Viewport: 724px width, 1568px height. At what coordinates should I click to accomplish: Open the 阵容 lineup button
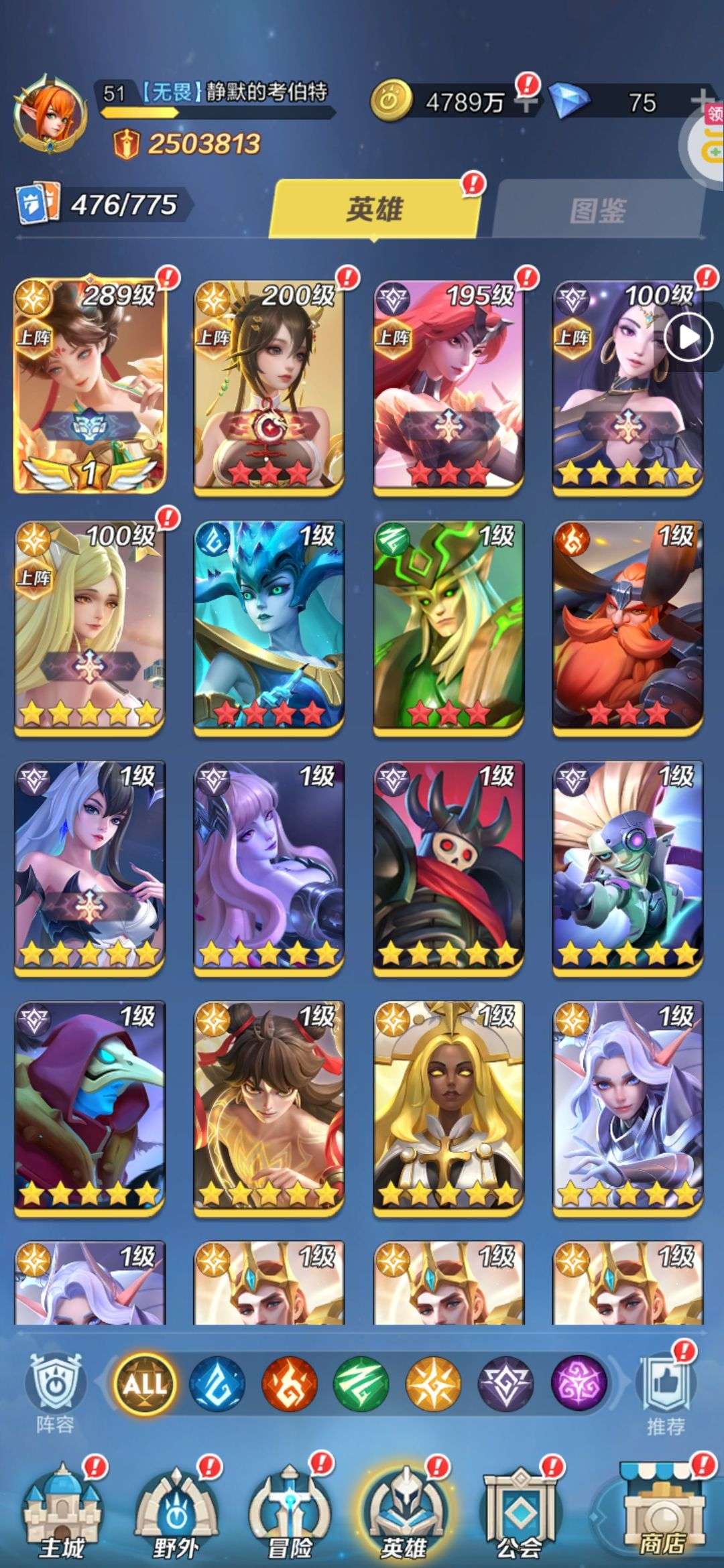pyautogui.click(x=55, y=1391)
